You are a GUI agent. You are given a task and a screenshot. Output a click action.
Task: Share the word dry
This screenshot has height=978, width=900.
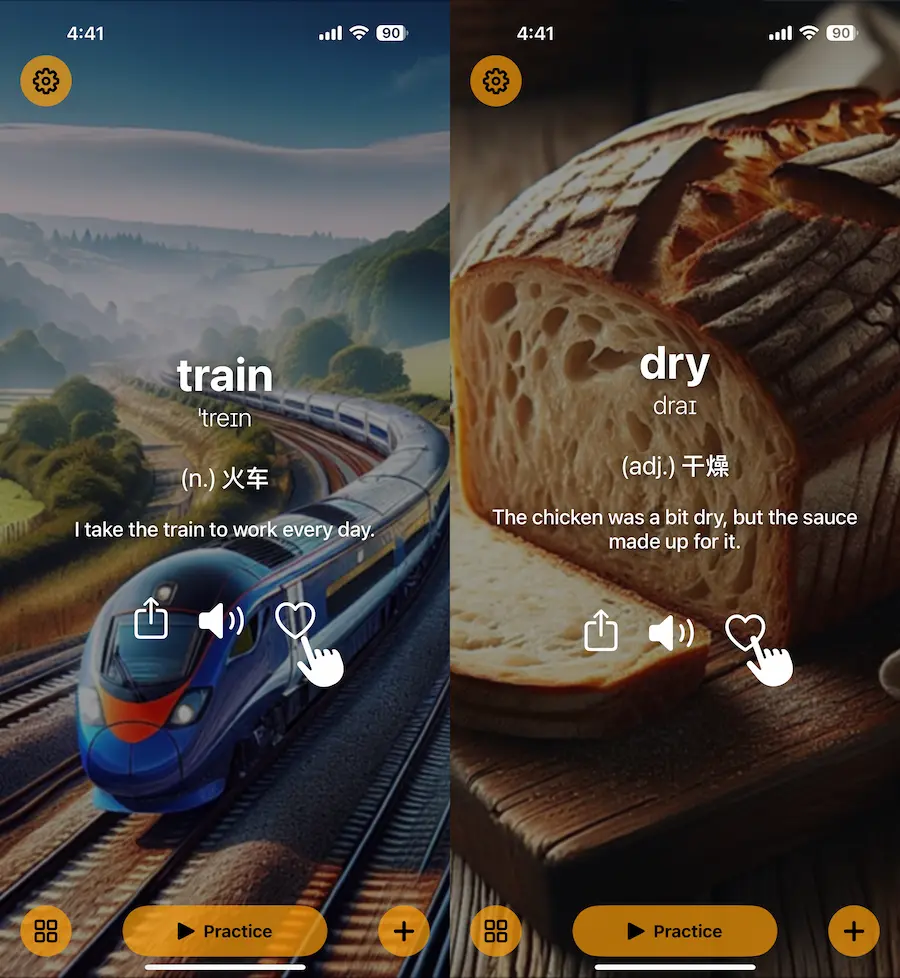[x=601, y=632]
